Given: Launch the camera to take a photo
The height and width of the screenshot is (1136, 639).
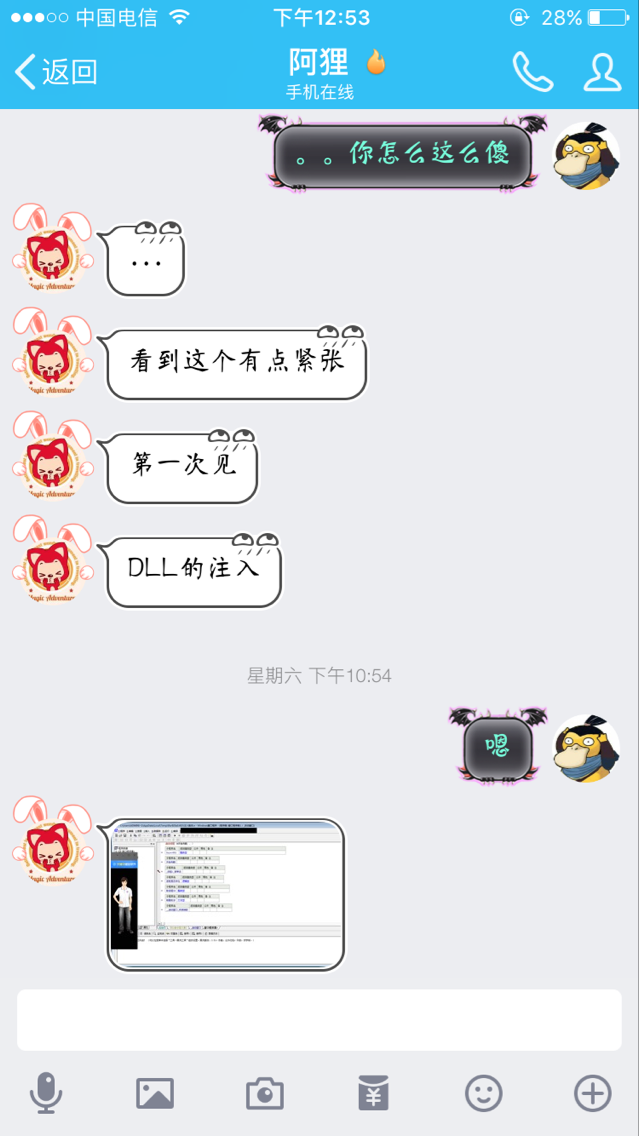Looking at the screenshot, I should [x=264, y=1093].
